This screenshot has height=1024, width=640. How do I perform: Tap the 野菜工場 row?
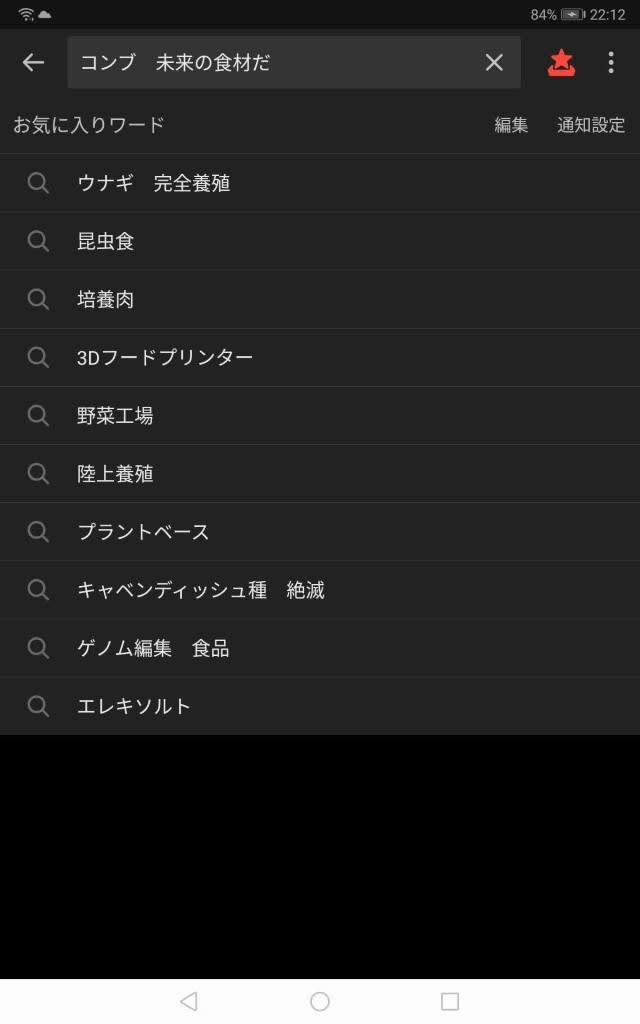click(x=115, y=415)
